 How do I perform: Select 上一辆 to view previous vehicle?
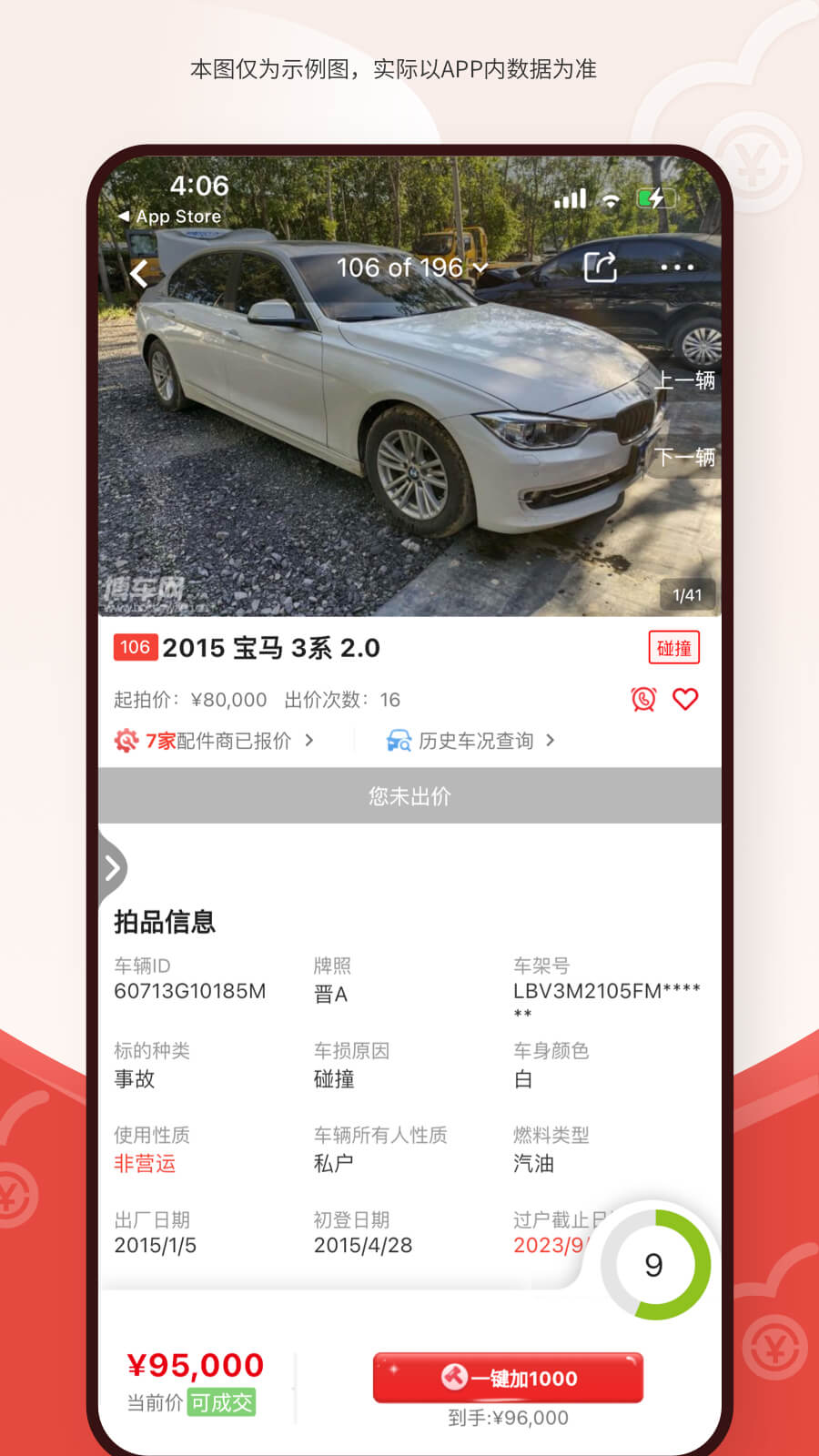point(685,380)
